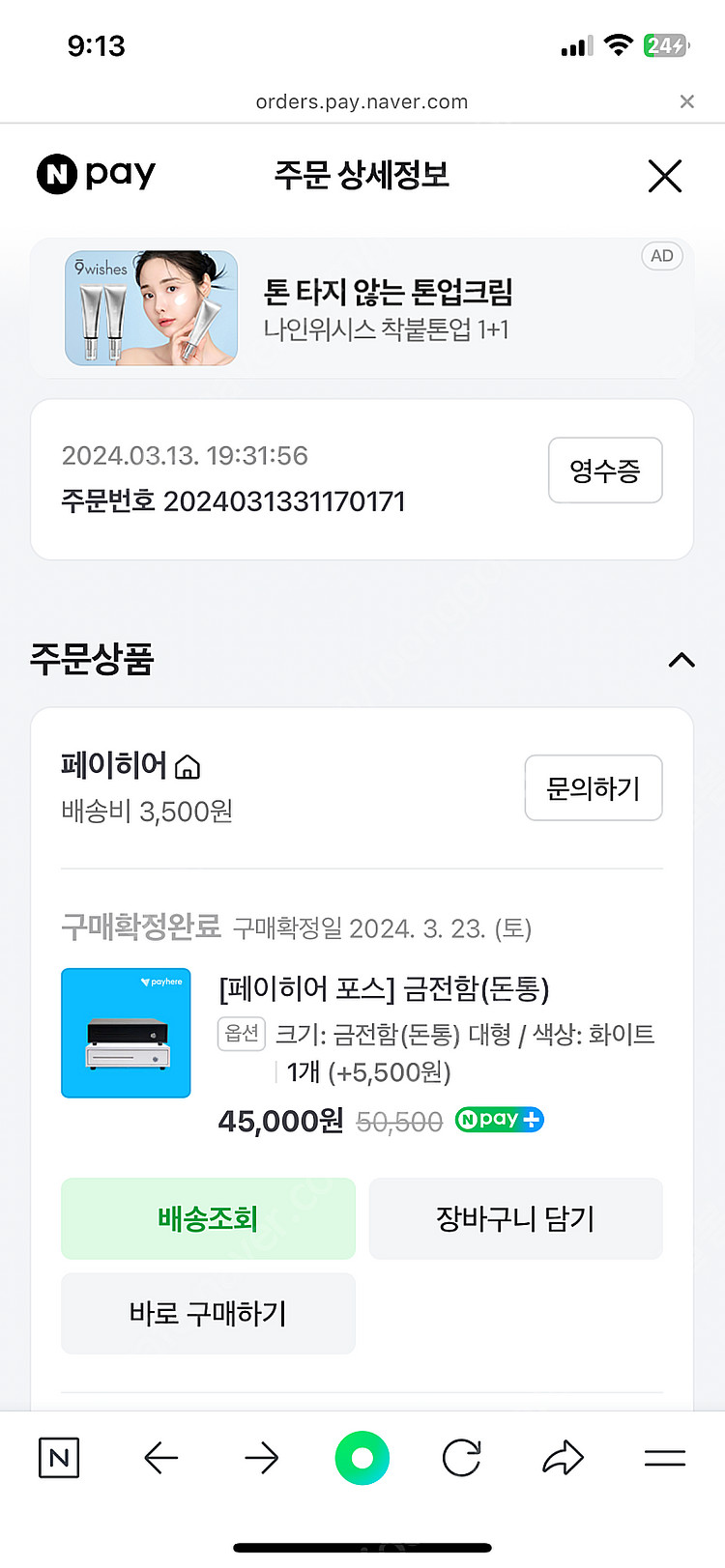Tap the back arrow in browser toolbar
This screenshot has height=1568, width=725.
click(x=160, y=1458)
